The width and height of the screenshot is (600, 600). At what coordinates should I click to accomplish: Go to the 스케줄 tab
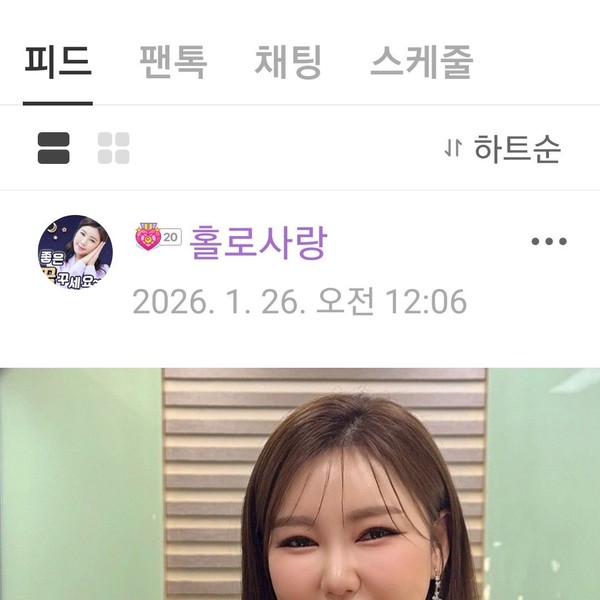coord(420,63)
